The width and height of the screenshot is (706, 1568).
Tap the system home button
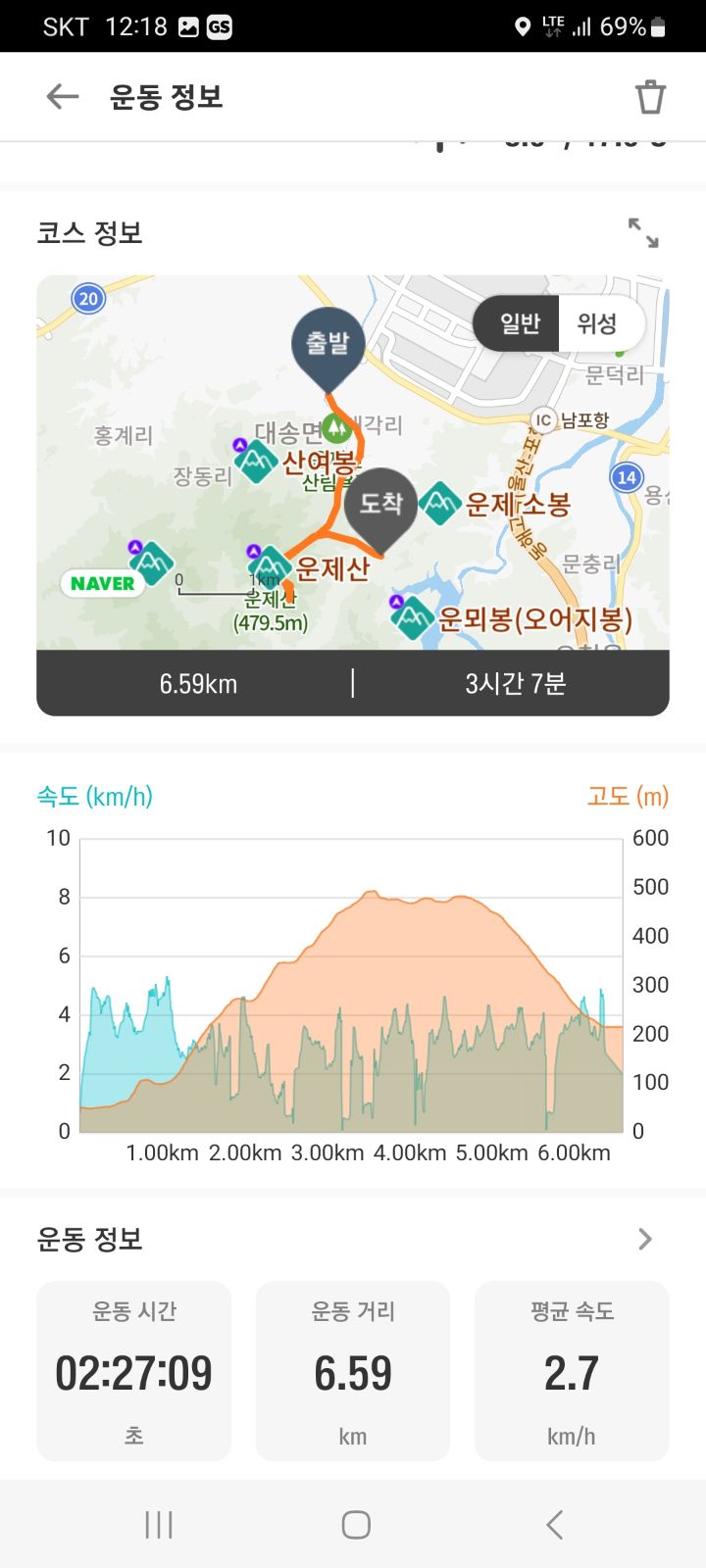click(355, 1524)
